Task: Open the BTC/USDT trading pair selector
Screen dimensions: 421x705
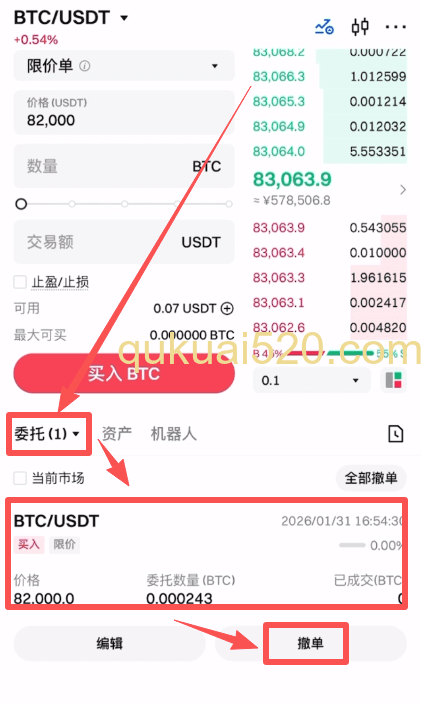Action: (71, 18)
